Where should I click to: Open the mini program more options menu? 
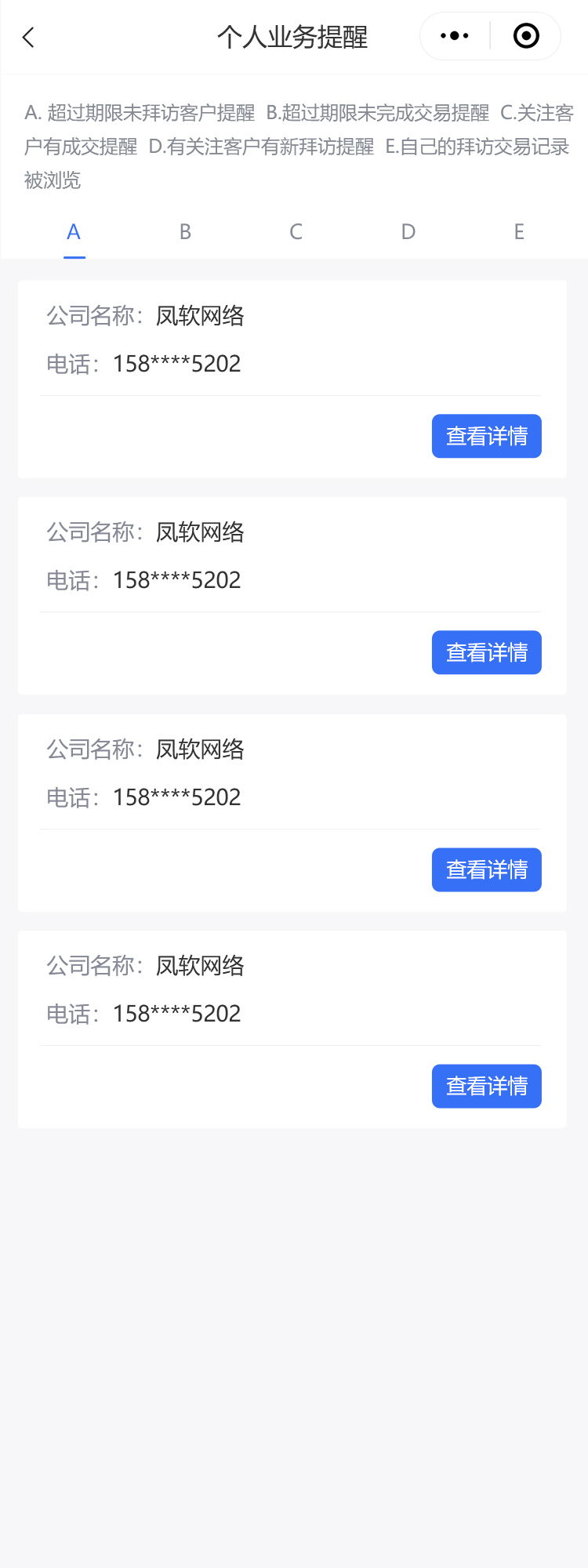(455, 36)
